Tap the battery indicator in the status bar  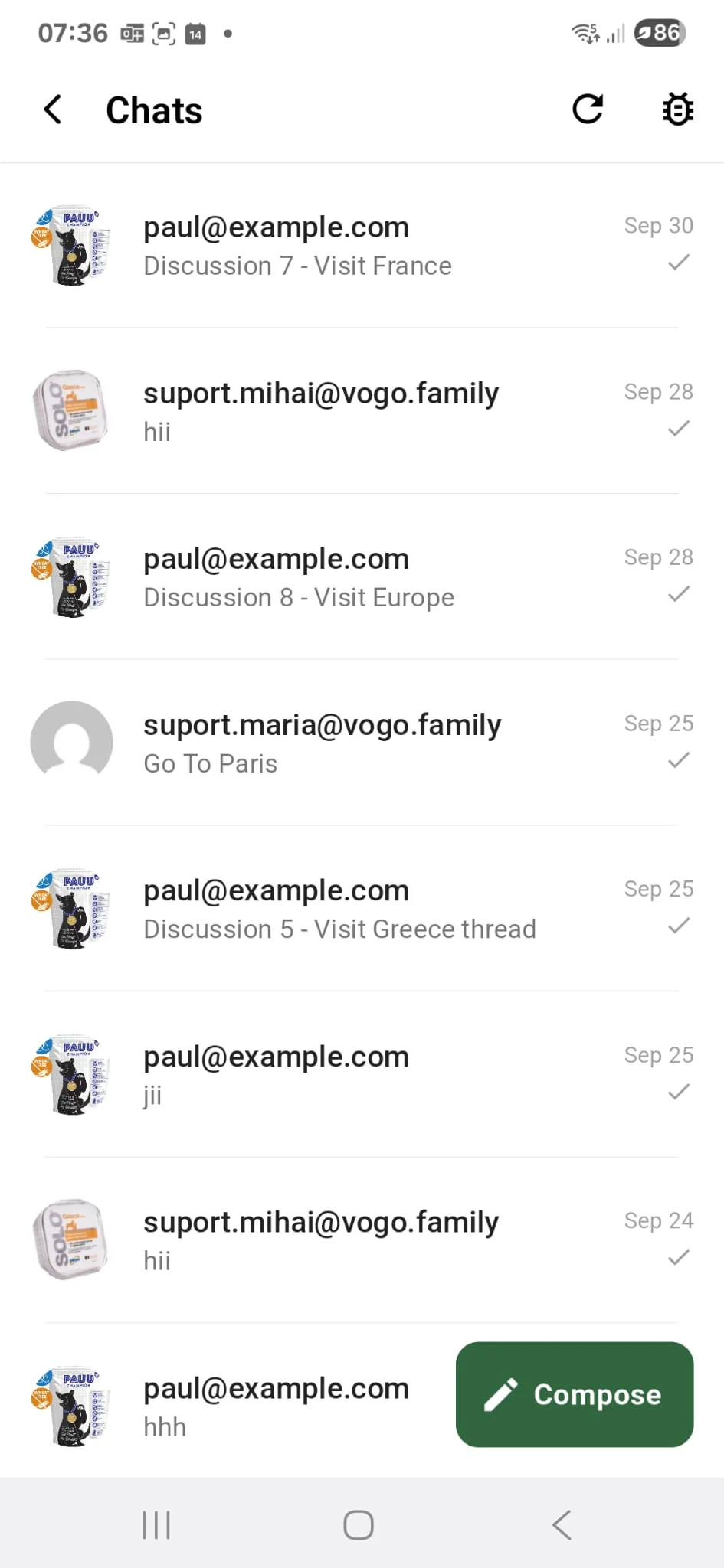pos(657,32)
